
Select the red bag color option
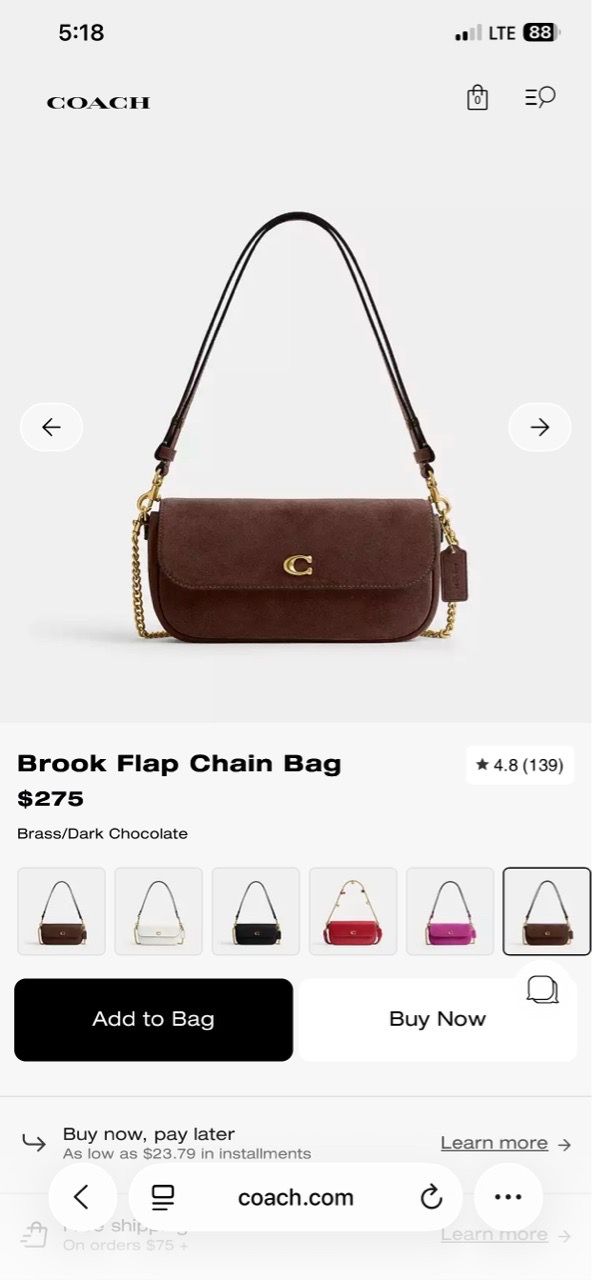(x=353, y=911)
